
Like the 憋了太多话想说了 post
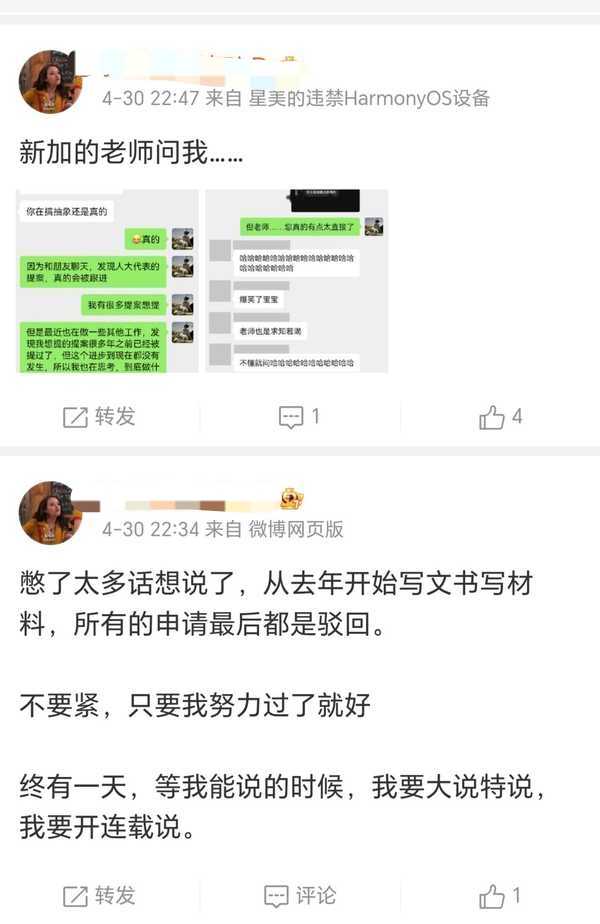point(500,895)
